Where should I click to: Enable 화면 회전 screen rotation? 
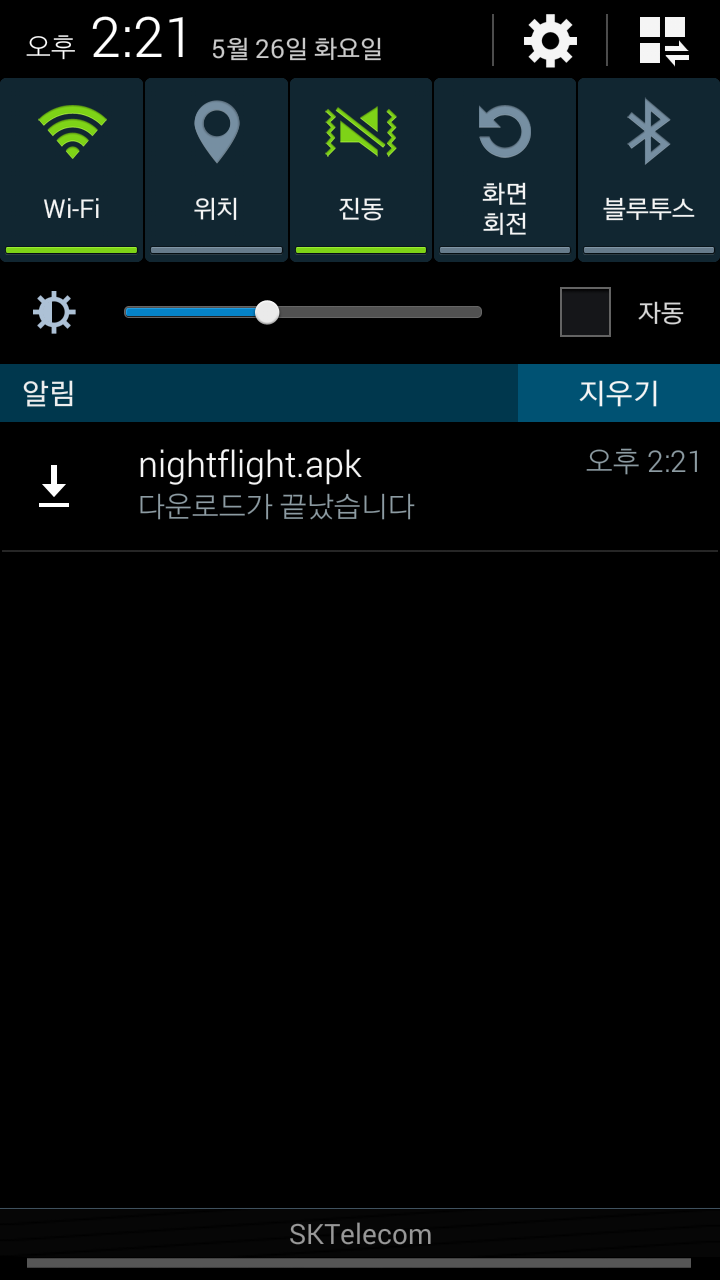(x=504, y=169)
